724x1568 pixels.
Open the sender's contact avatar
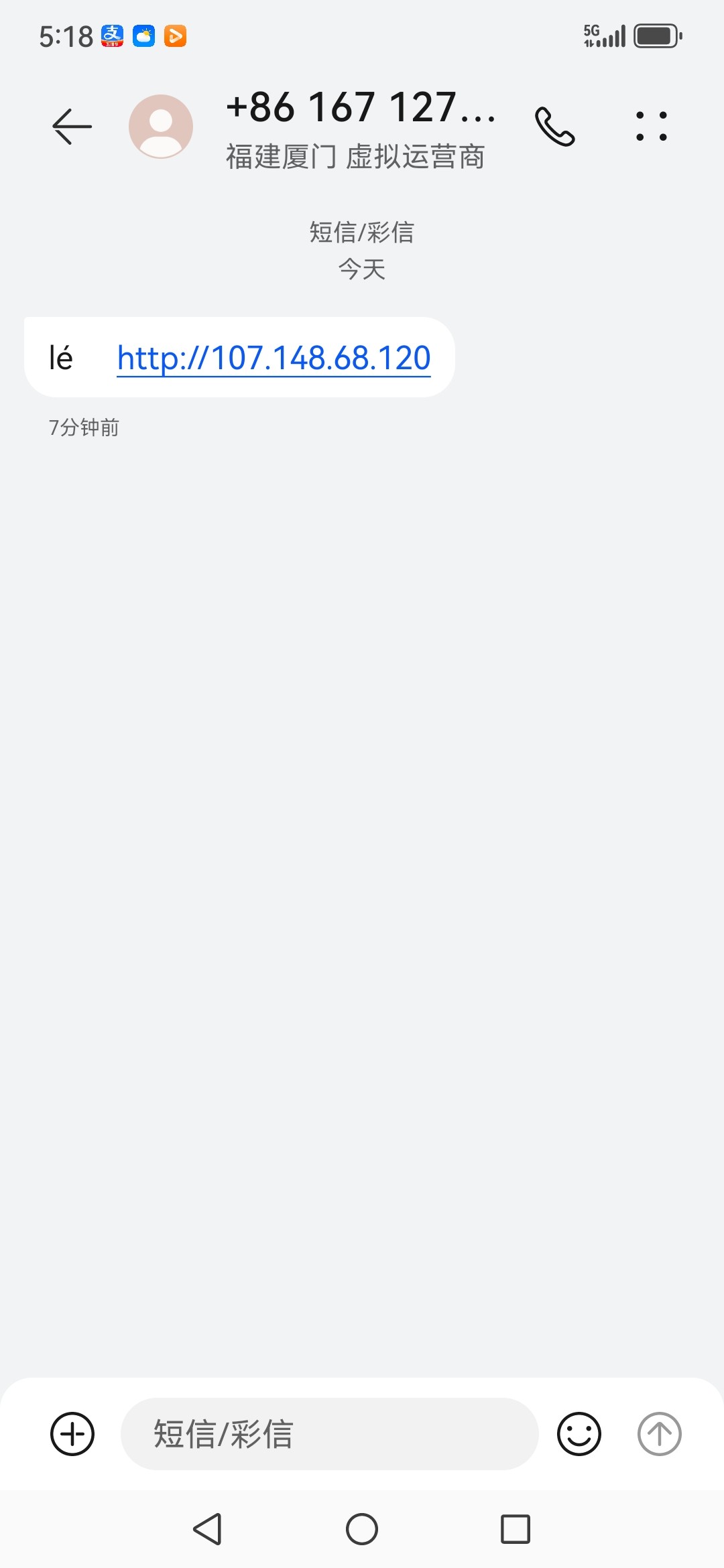coord(161,127)
